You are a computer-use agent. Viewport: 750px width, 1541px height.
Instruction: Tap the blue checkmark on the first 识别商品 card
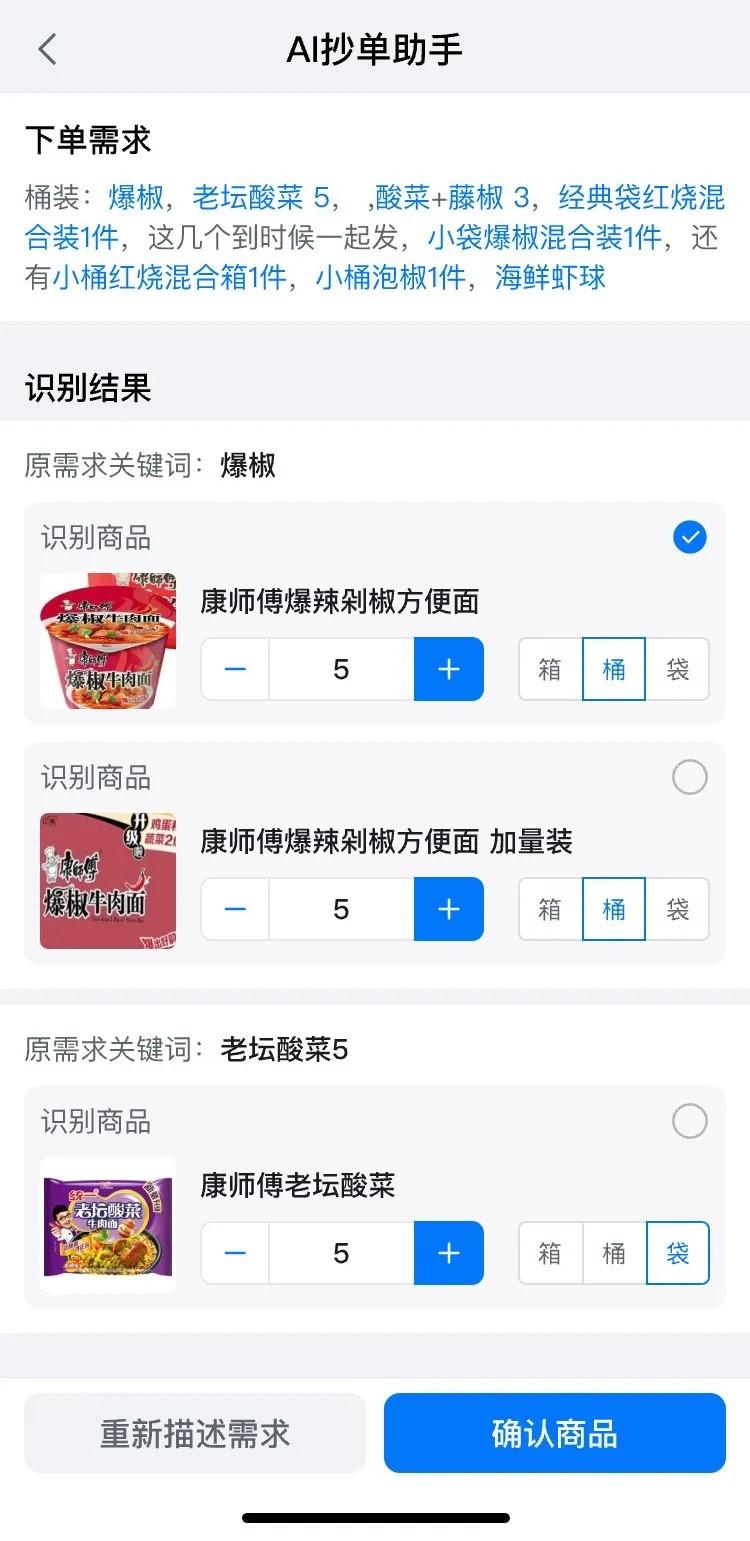pyautogui.click(x=689, y=537)
